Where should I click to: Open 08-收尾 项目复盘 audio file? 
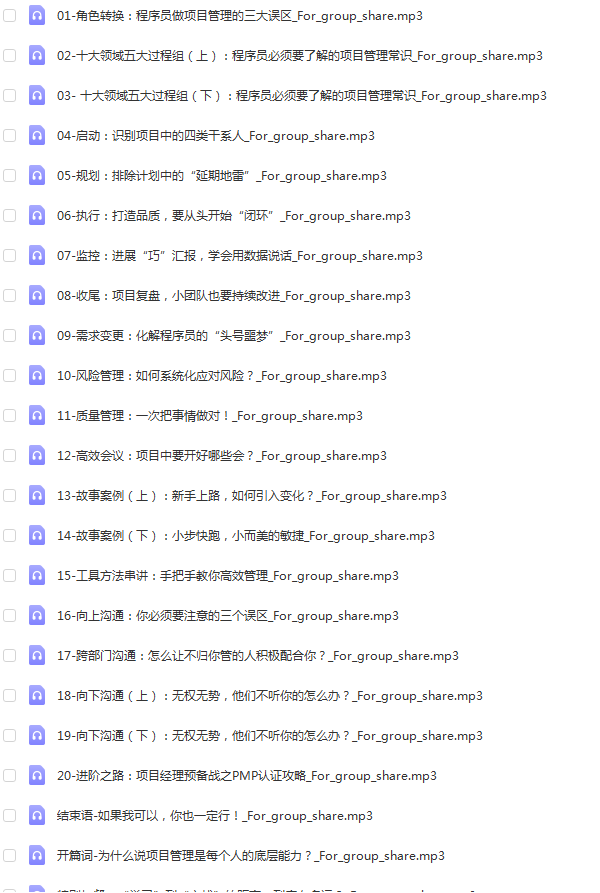pyautogui.click(x=234, y=296)
